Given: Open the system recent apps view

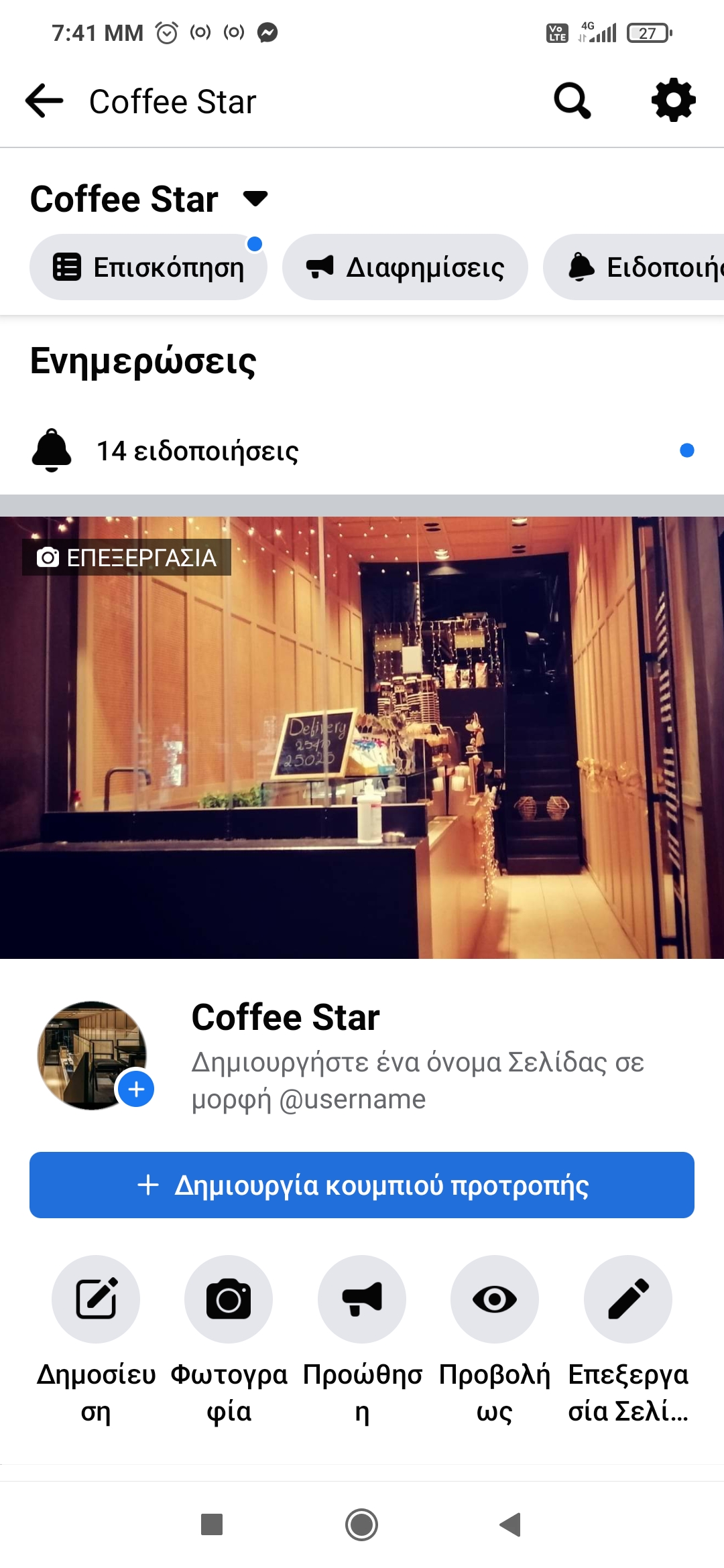Looking at the screenshot, I should pos(212,1524).
